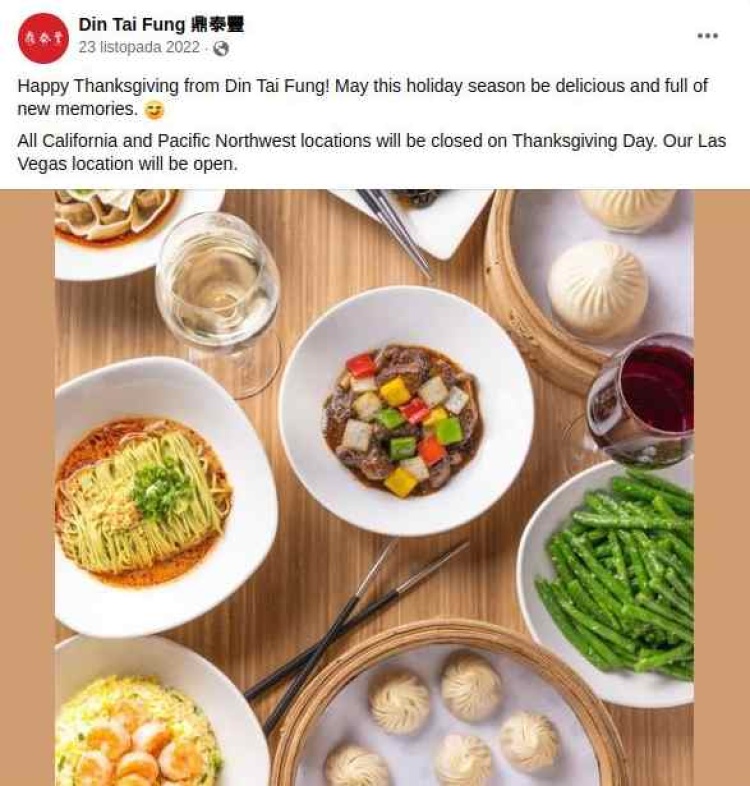The width and height of the screenshot is (750, 786).
Task: Tap the Din Tai Fung profile picture
Action: click(43, 37)
